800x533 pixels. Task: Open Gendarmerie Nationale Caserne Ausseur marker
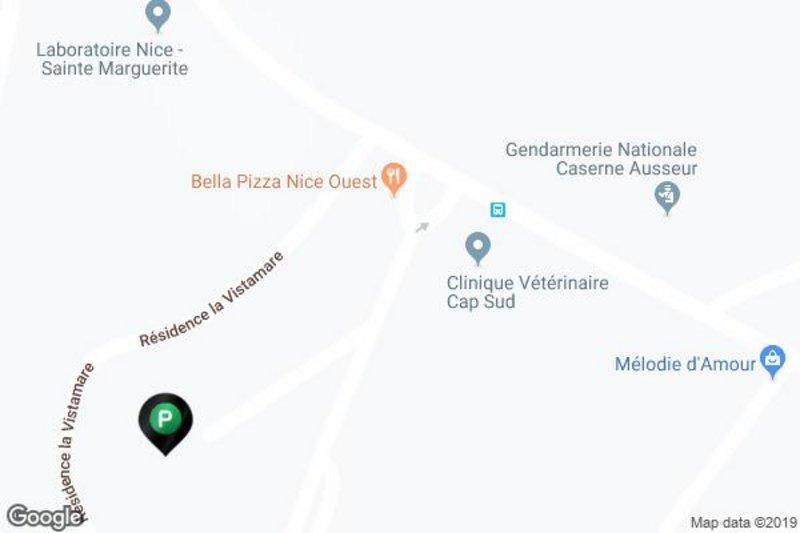point(666,195)
